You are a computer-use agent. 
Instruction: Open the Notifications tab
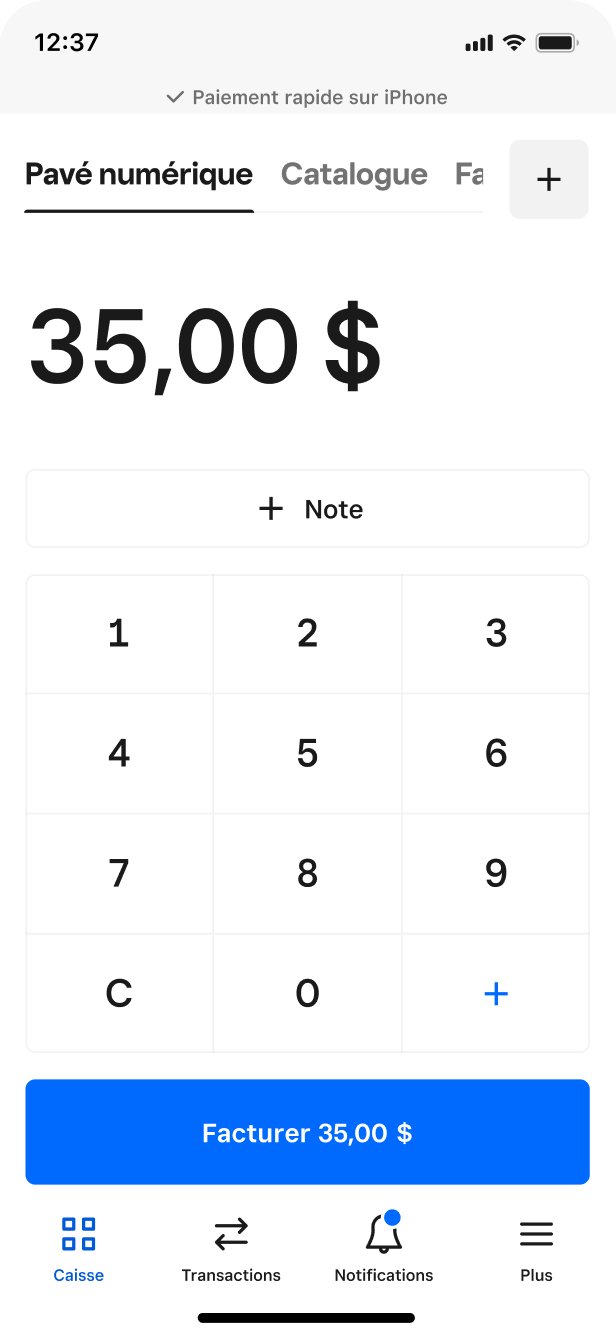pos(384,1248)
